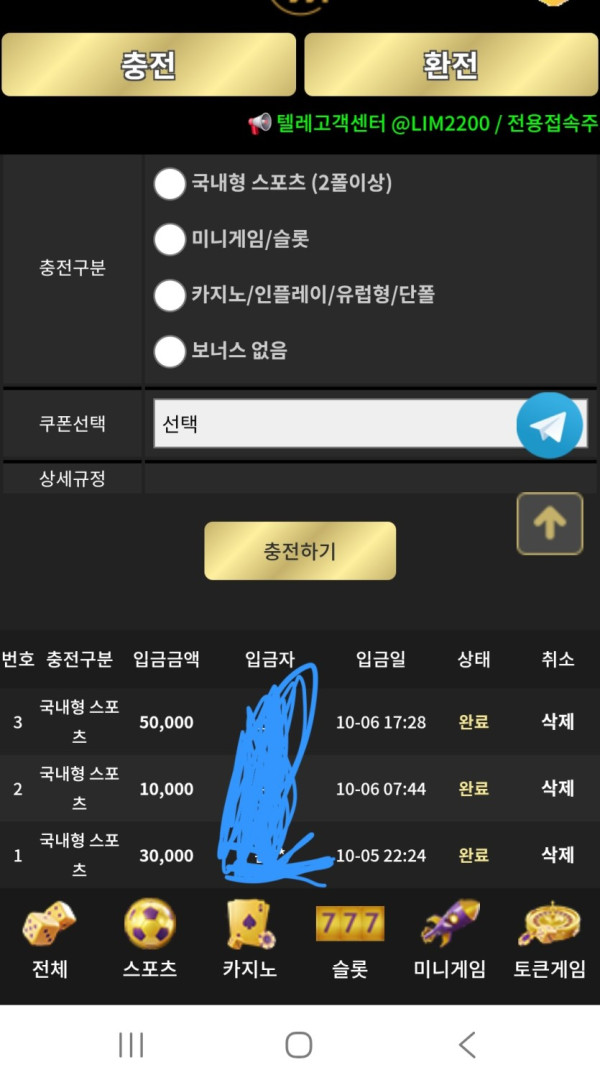Tap the system back button

[x=468, y=1045]
